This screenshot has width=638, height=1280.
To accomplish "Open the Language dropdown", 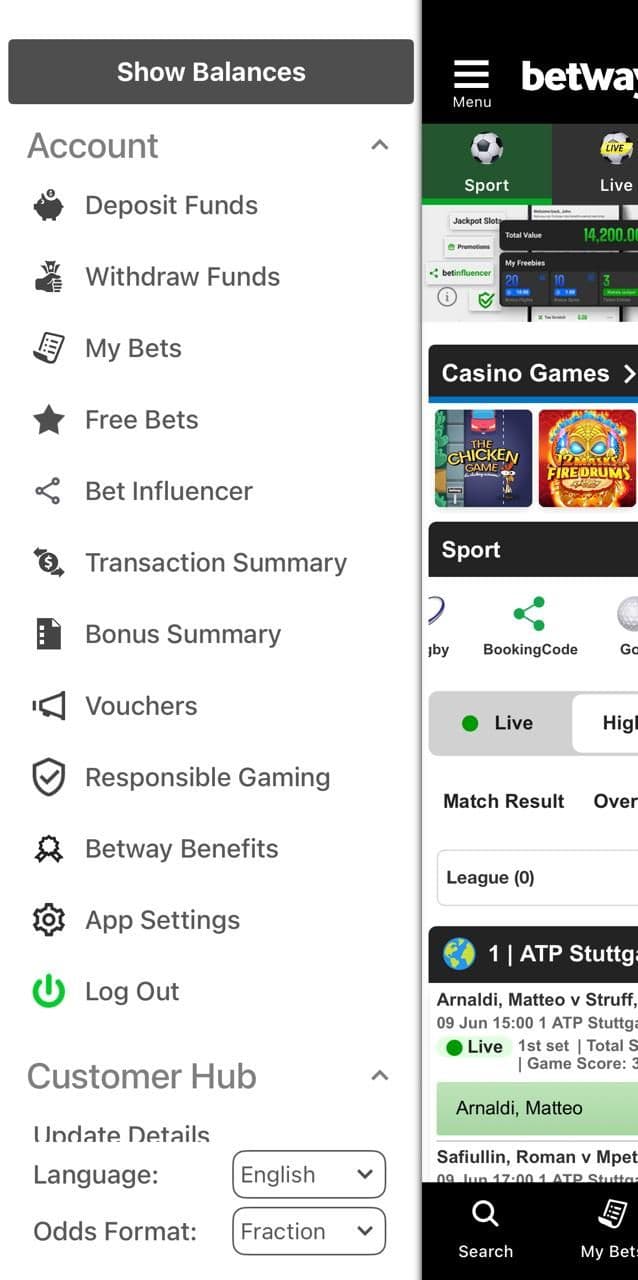I will click(x=308, y=1175).
